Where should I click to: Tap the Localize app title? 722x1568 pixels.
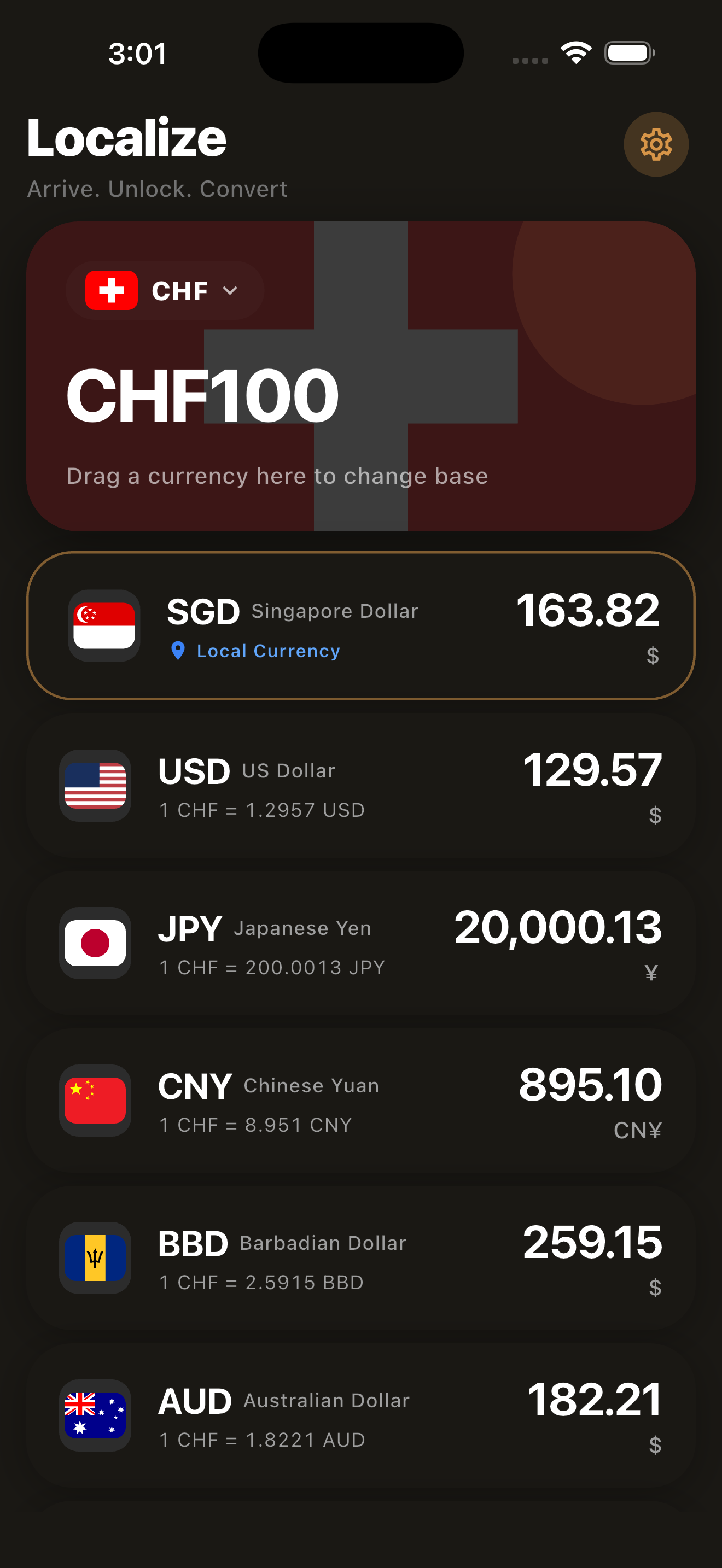127,137
